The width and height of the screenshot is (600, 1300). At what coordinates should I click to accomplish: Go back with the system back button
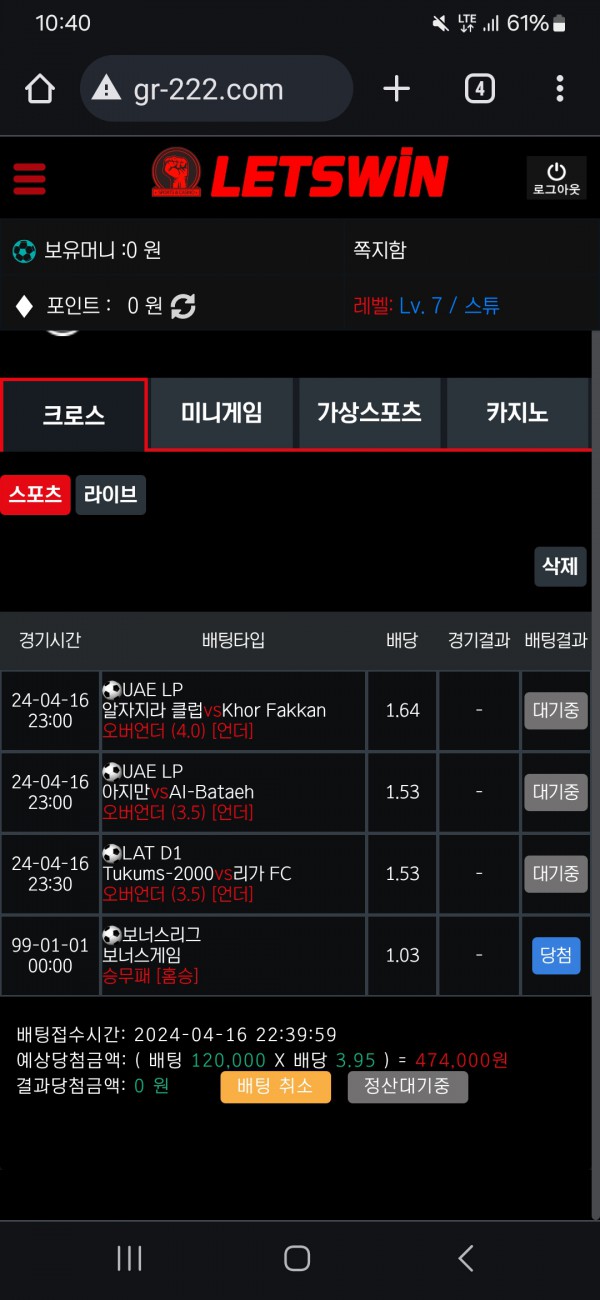(465, 1258)
